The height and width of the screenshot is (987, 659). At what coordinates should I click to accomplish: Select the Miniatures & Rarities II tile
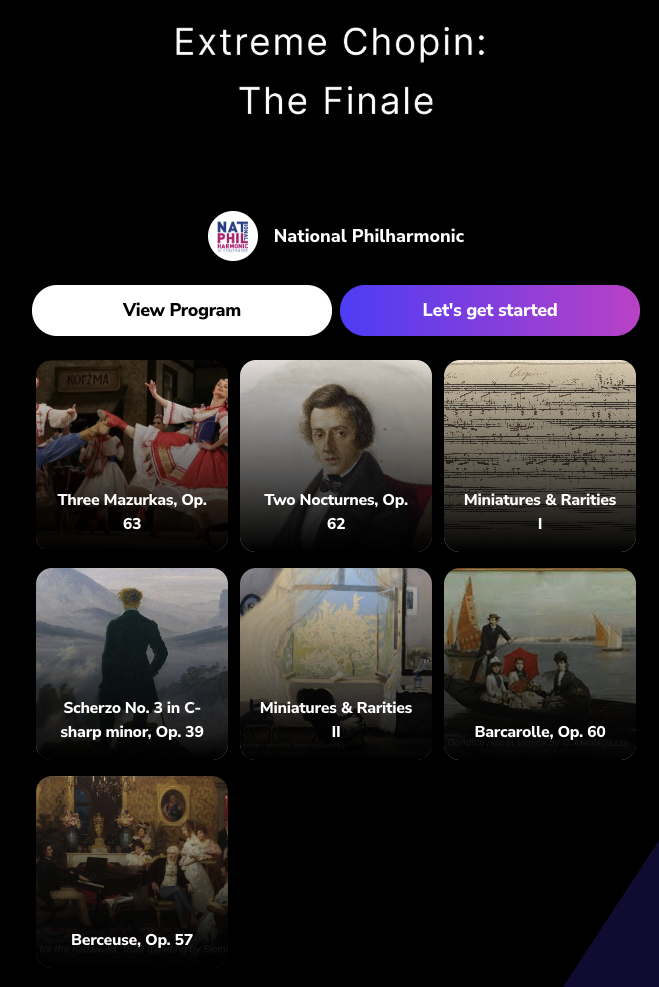336,664
